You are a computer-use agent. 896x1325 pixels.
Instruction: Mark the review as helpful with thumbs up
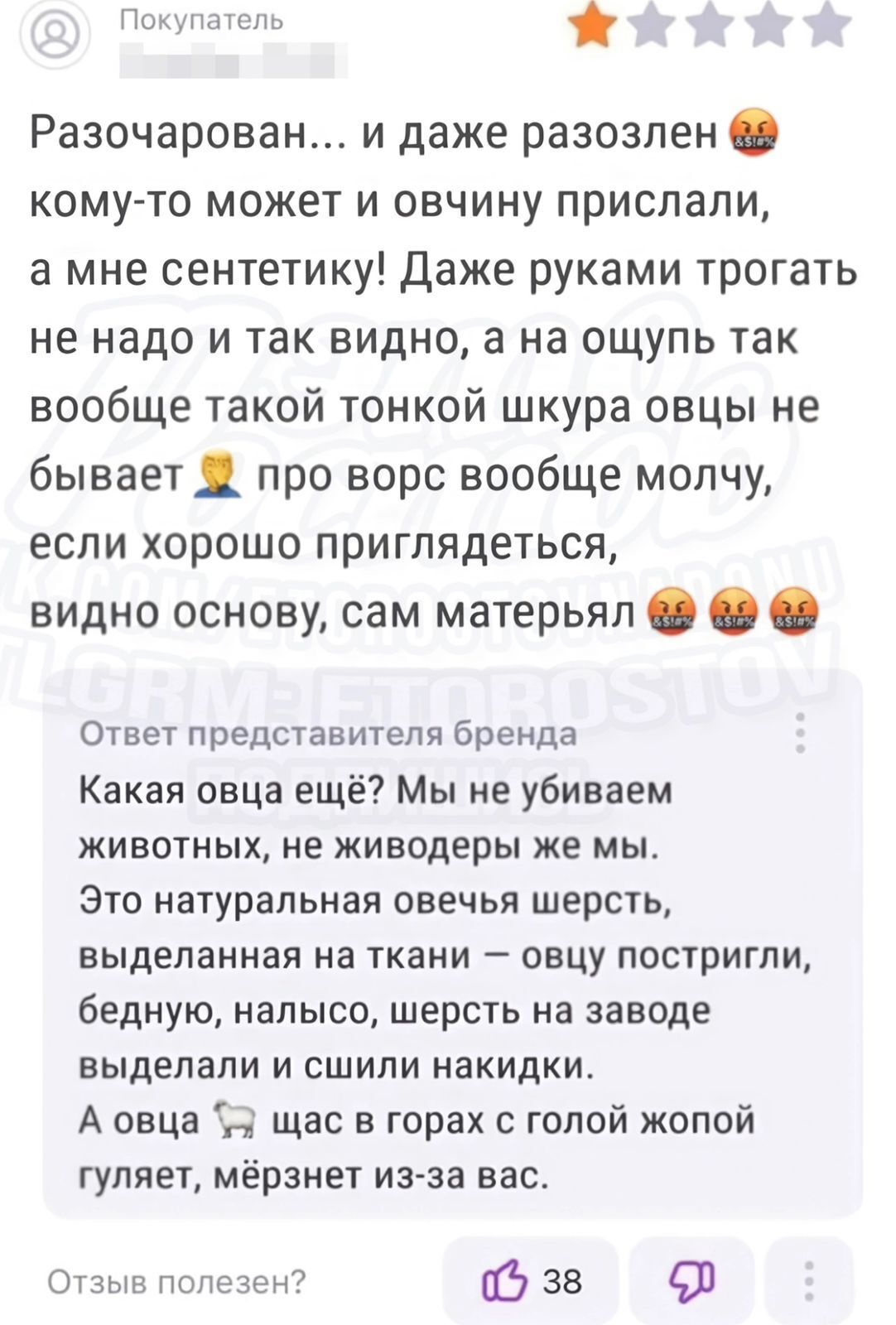click(x=531, y=1280)
